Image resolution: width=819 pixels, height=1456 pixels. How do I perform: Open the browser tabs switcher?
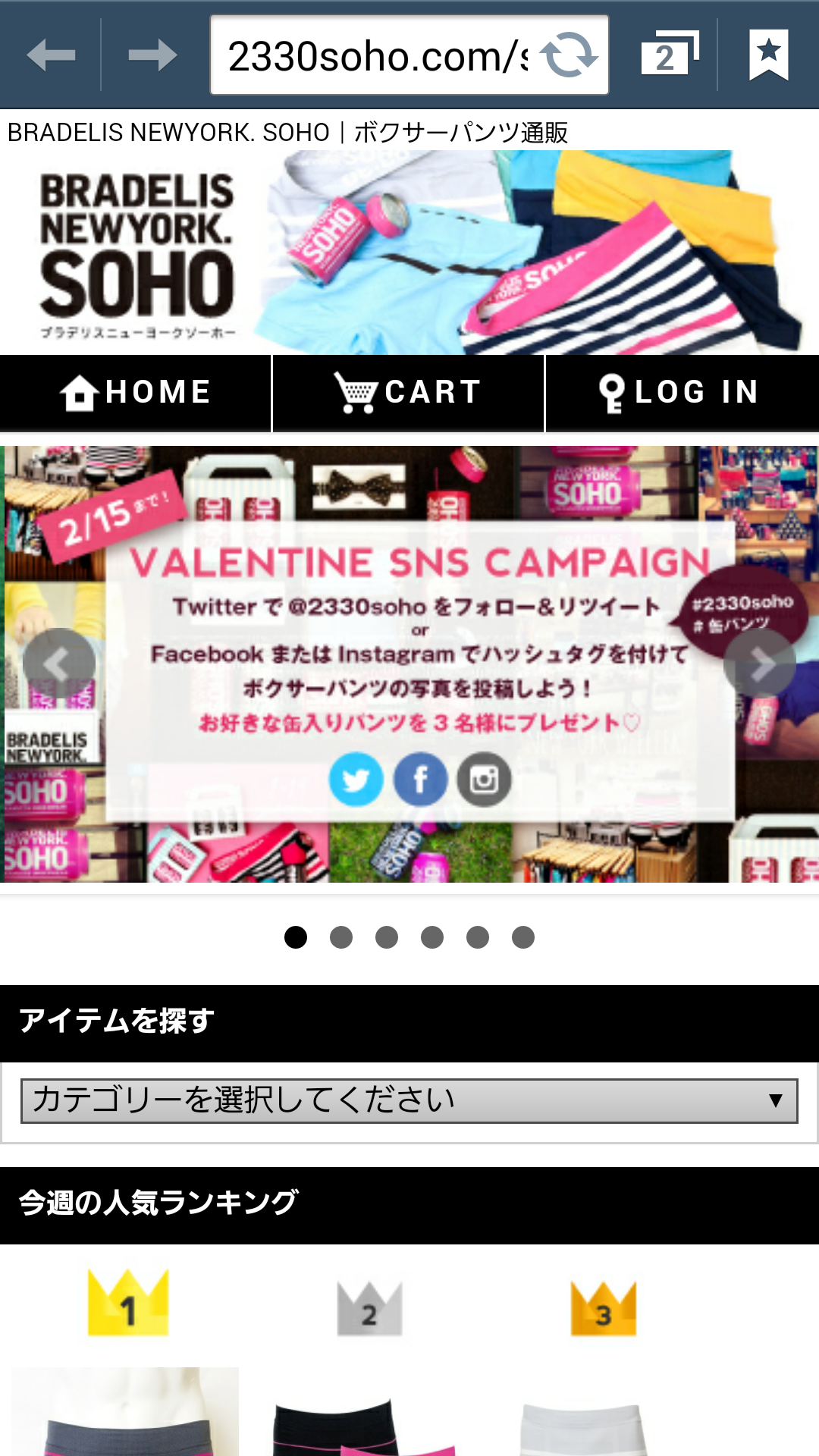tap(668, 55)
